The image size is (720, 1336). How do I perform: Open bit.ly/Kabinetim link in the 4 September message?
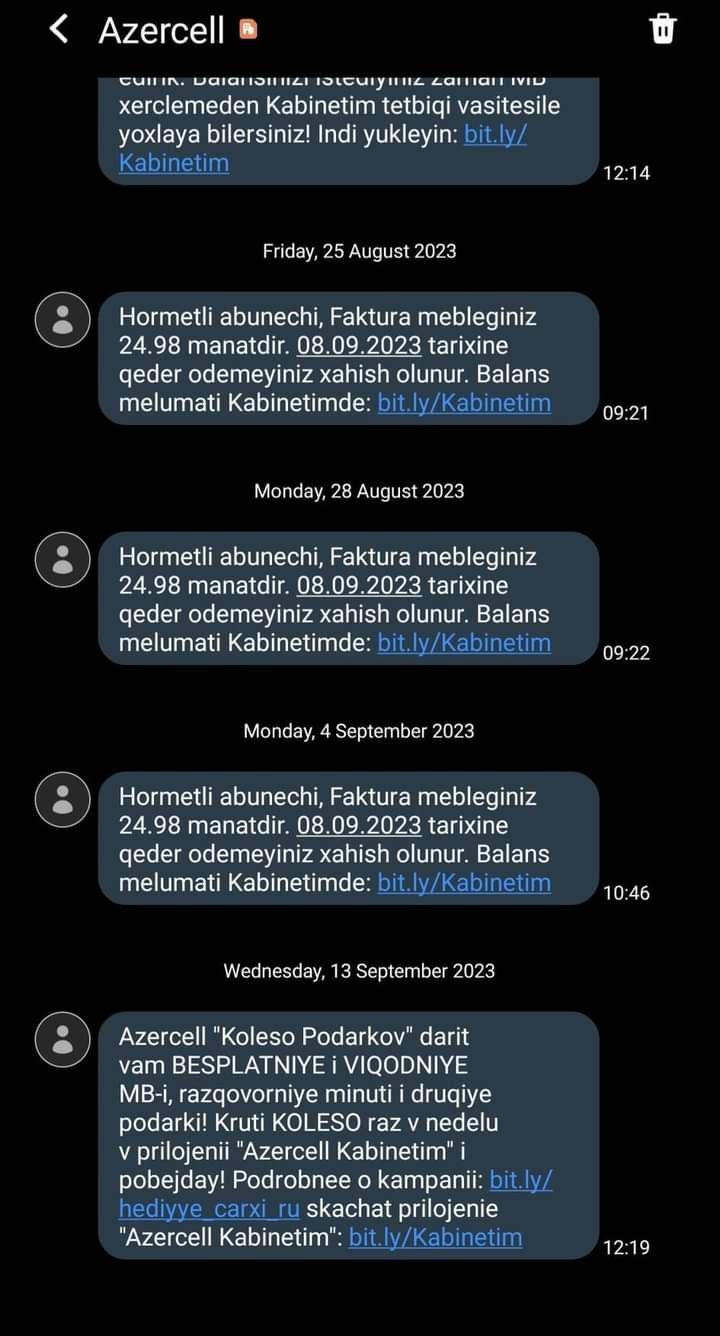[464, 883]
